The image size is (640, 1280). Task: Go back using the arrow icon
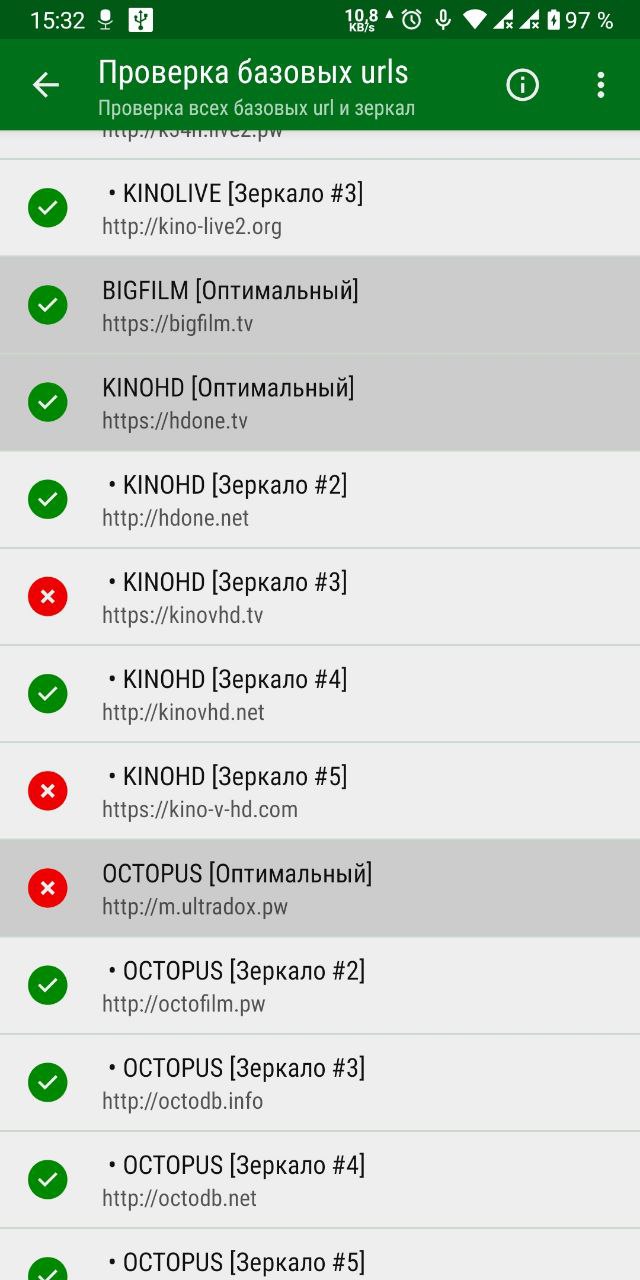(46, 85)
